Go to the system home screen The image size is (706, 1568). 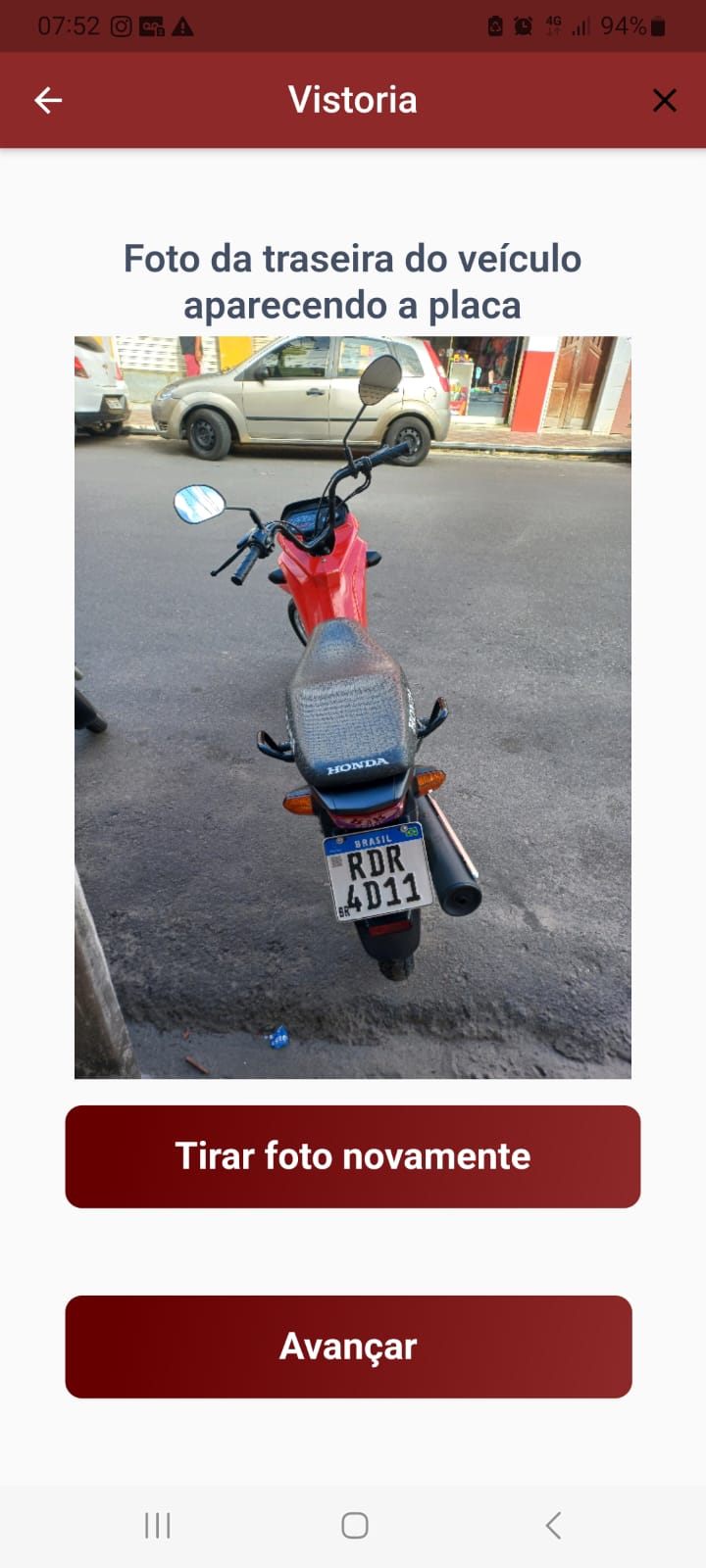tap(354, 1525)
